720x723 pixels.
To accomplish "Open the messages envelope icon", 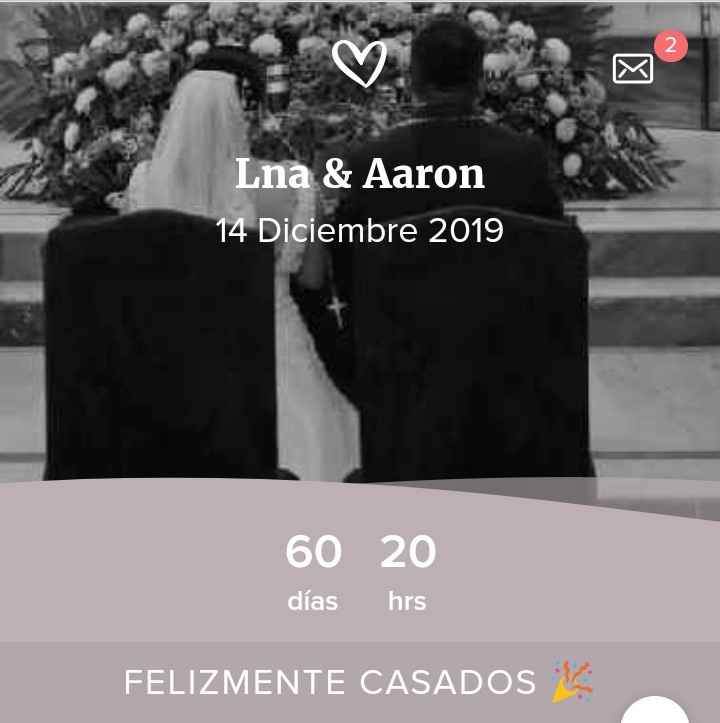I will (x=633, y=68).
